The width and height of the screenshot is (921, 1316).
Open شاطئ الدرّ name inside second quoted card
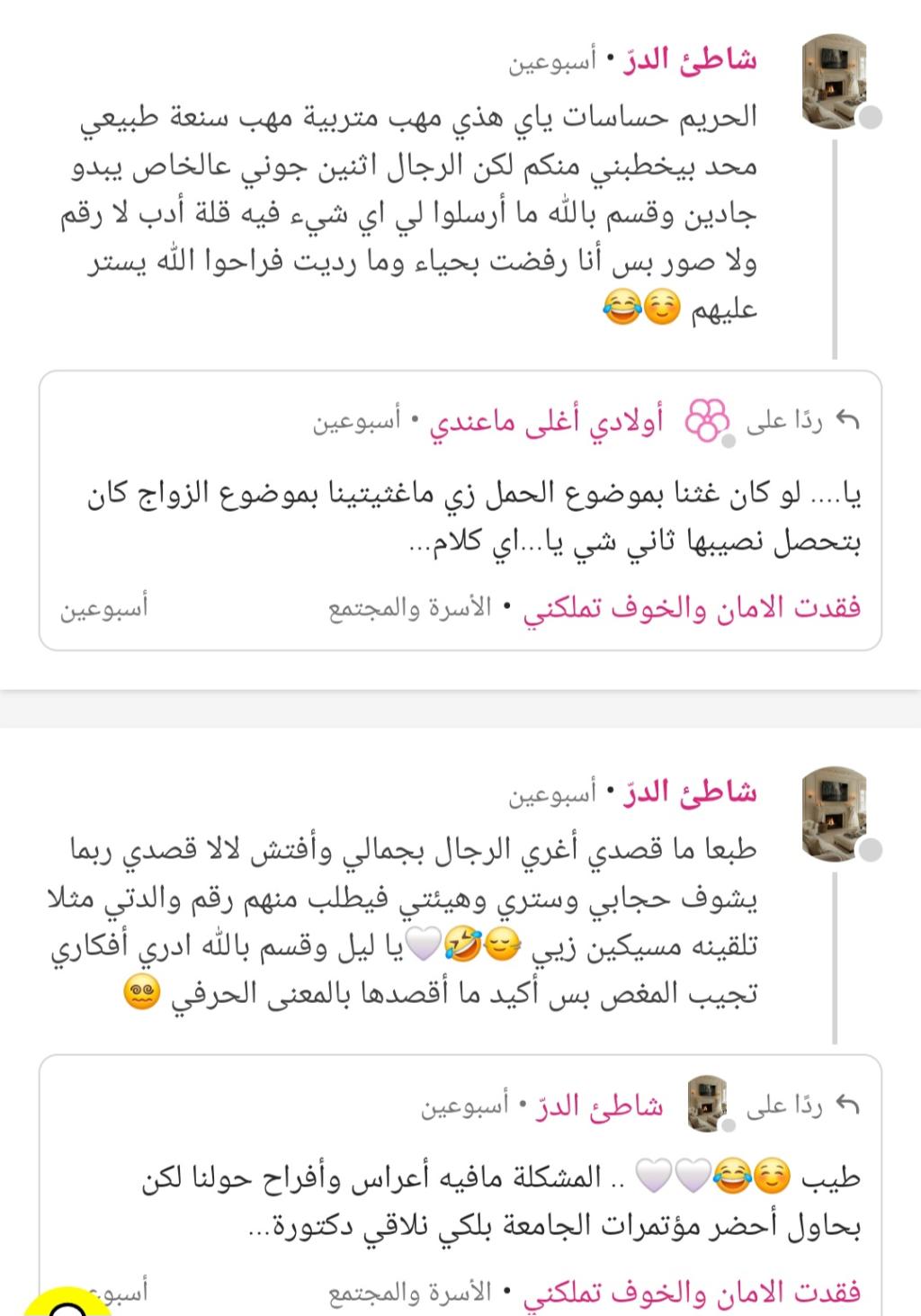[x=600, y=1106]
